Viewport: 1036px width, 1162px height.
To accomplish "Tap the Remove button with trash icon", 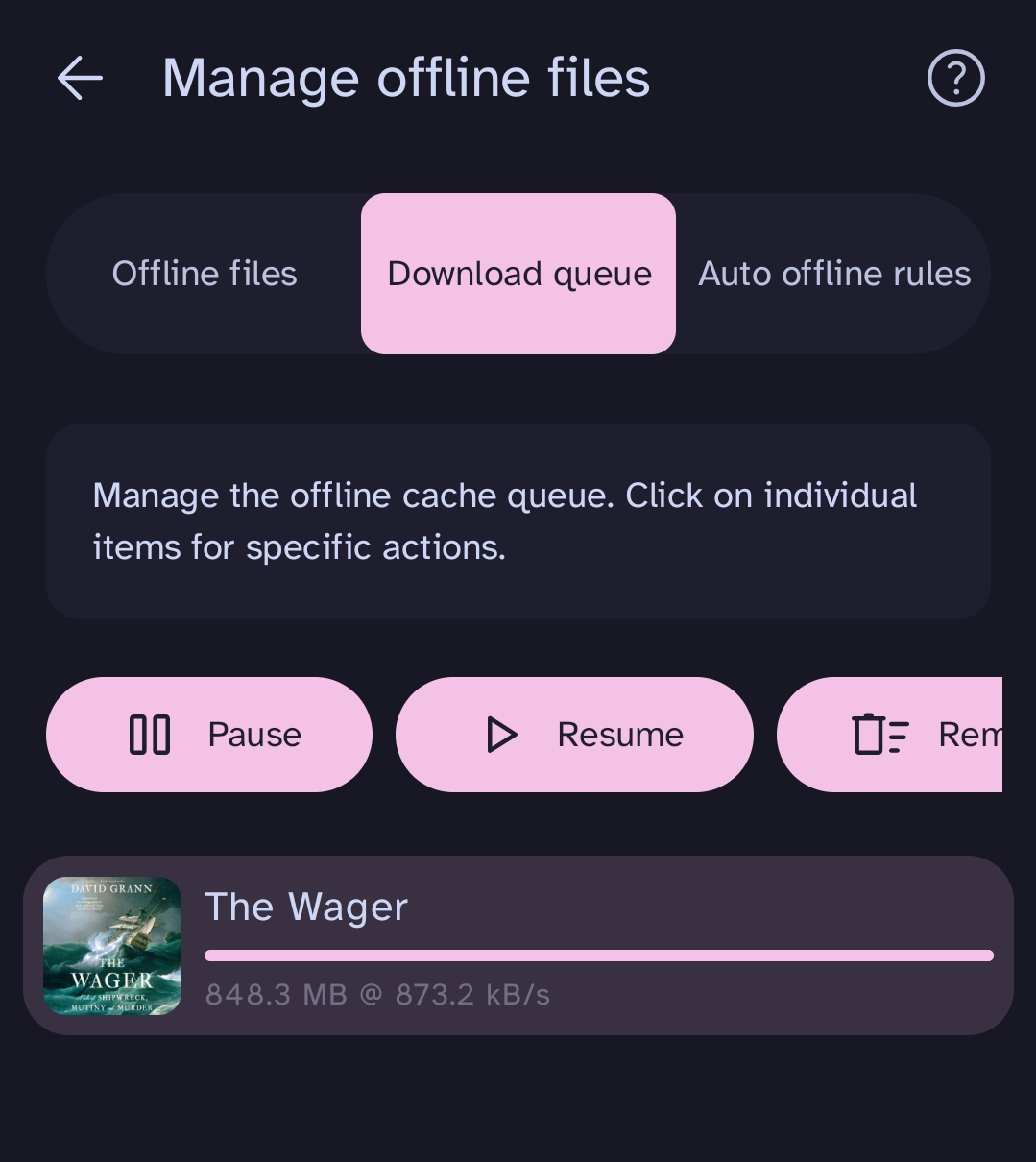I will pos(891,735).
